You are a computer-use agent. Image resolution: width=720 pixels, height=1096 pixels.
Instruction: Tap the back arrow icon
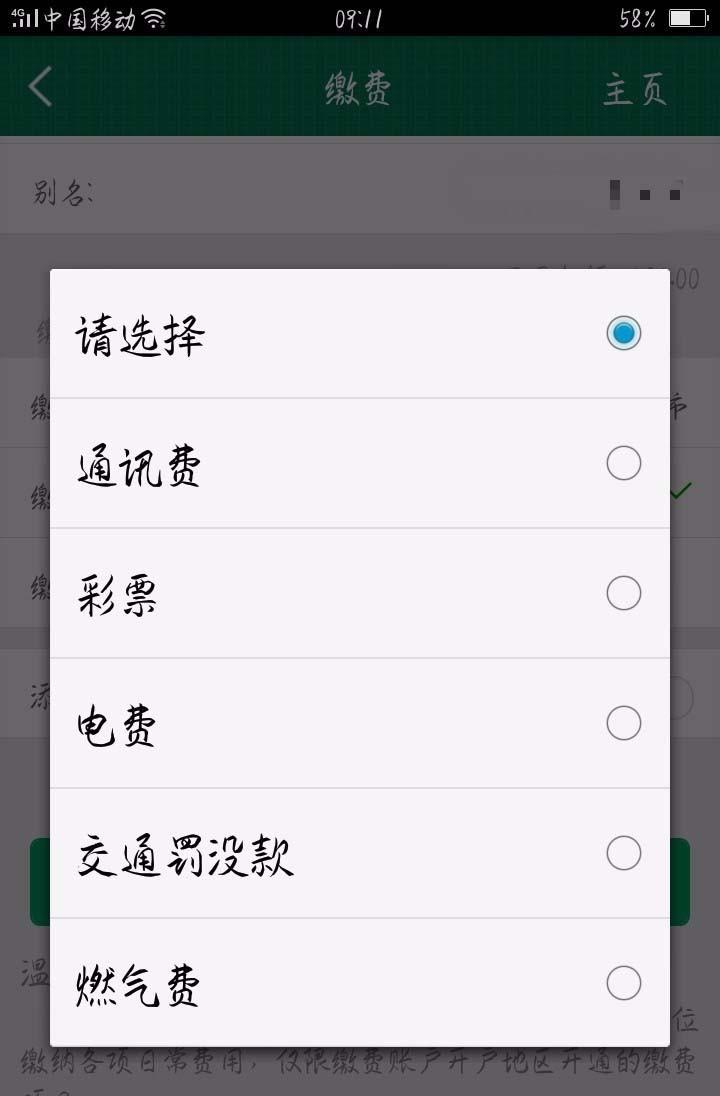click(38, 87)
